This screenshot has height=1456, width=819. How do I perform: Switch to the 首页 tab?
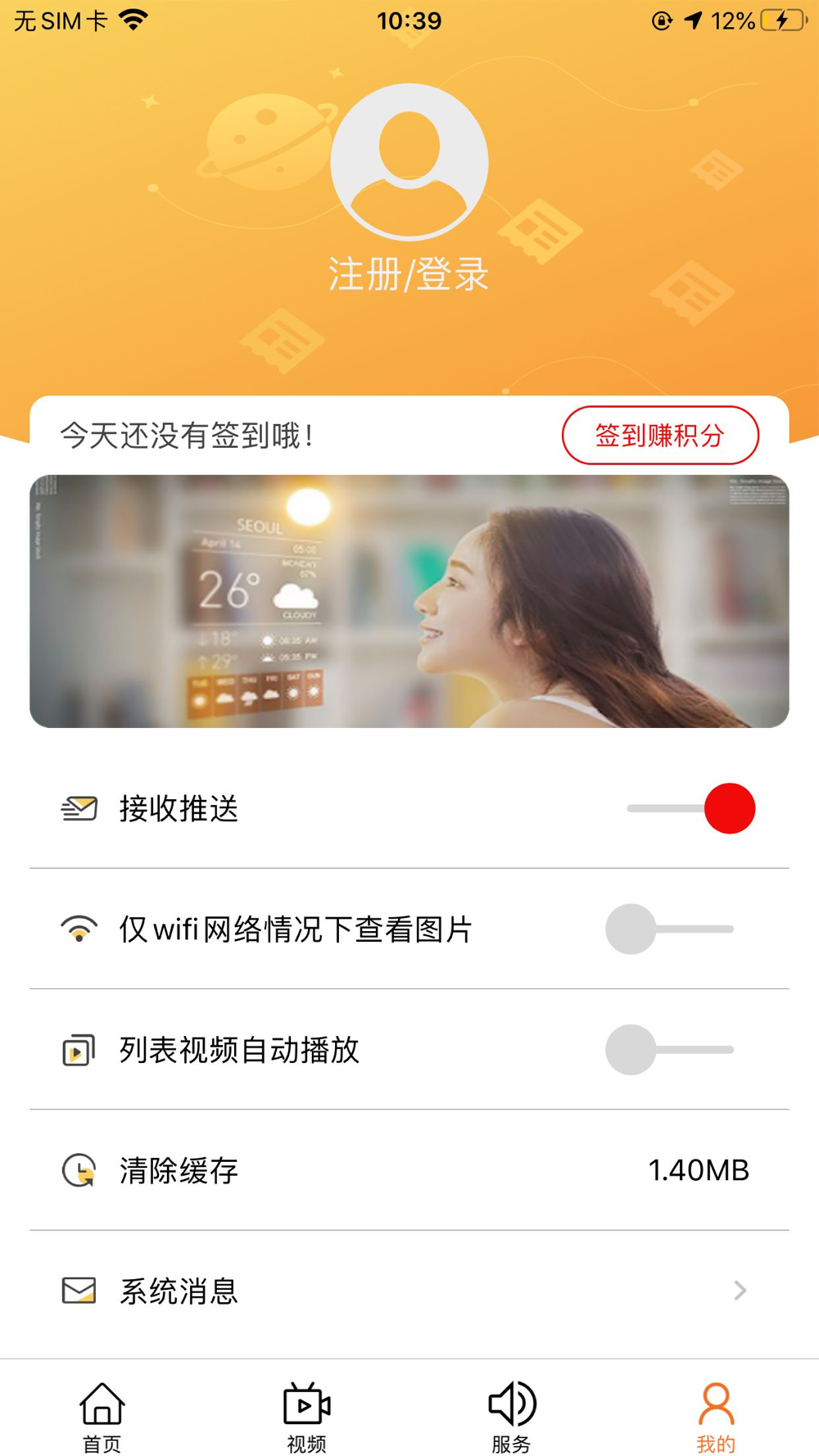pyautogui.click(x=102, y=1417)
